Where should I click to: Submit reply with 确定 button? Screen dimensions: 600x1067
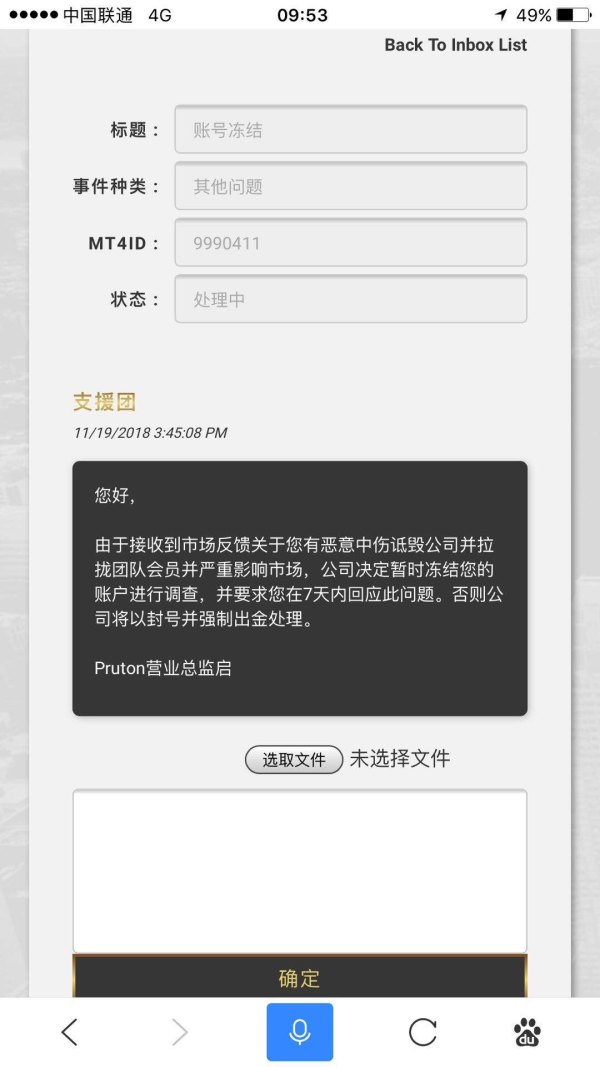(x=299, y=978)
